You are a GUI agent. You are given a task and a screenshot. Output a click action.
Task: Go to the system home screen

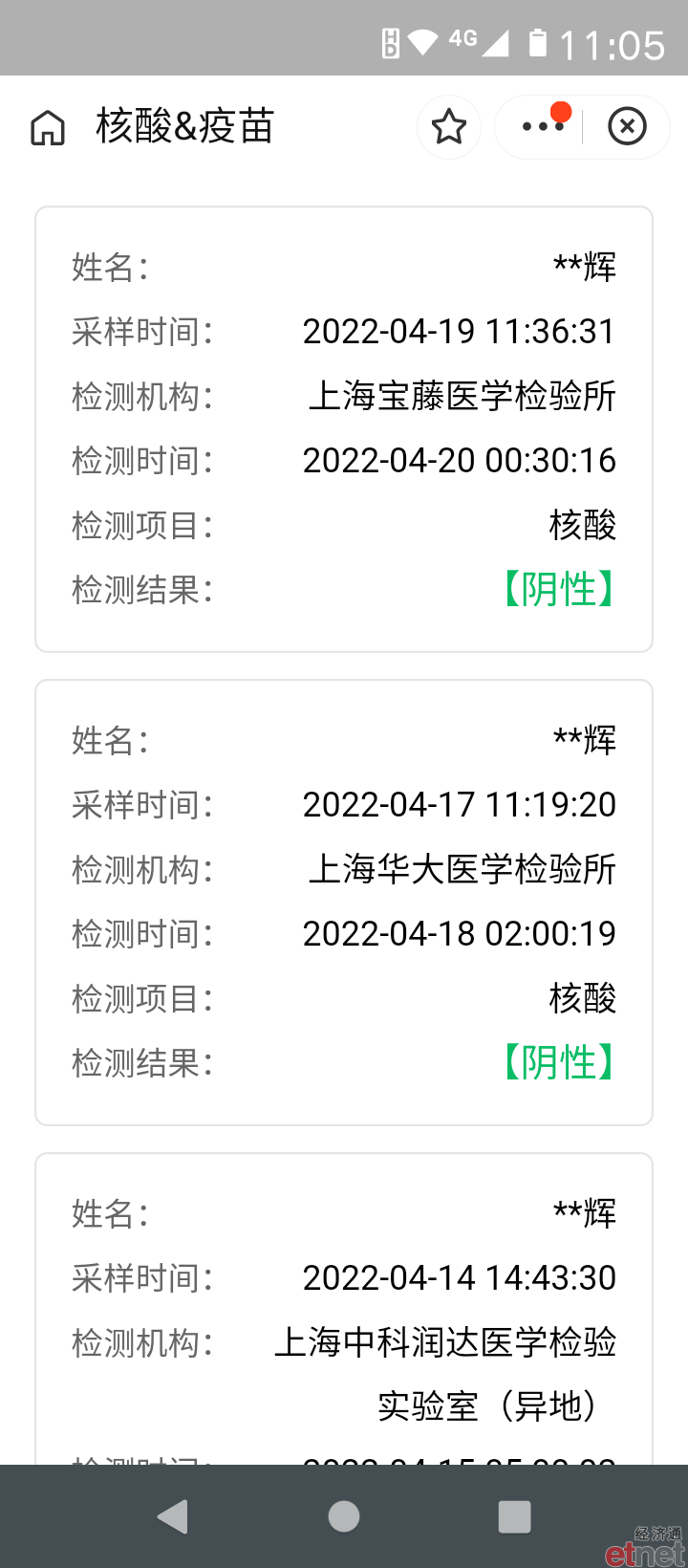344,1516
